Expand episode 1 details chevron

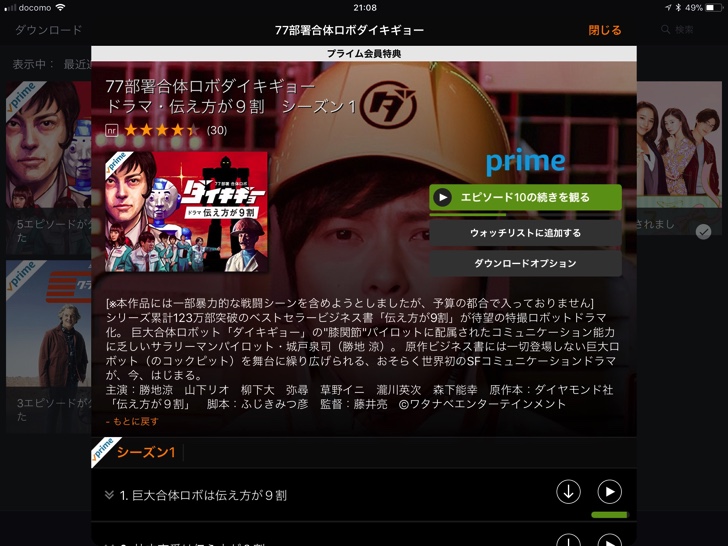[x=109, y=495]
